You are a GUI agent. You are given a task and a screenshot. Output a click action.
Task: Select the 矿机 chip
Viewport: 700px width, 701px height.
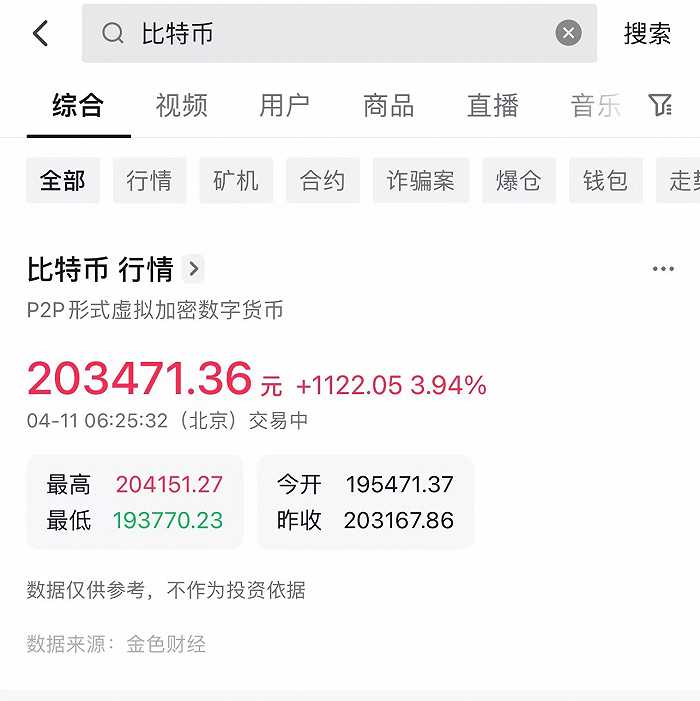(236, 181)
